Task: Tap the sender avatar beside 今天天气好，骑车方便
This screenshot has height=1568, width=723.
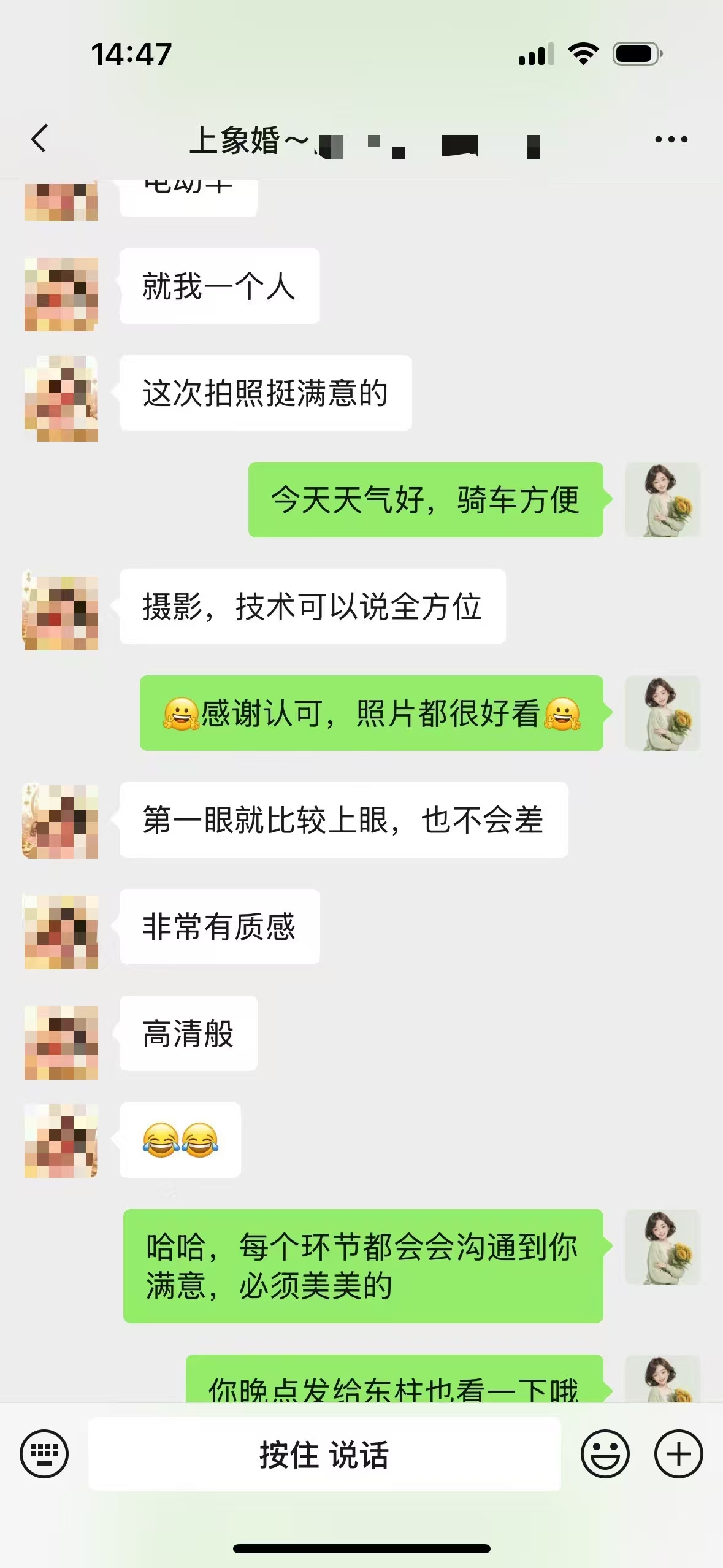Action: tap(662, 499)
